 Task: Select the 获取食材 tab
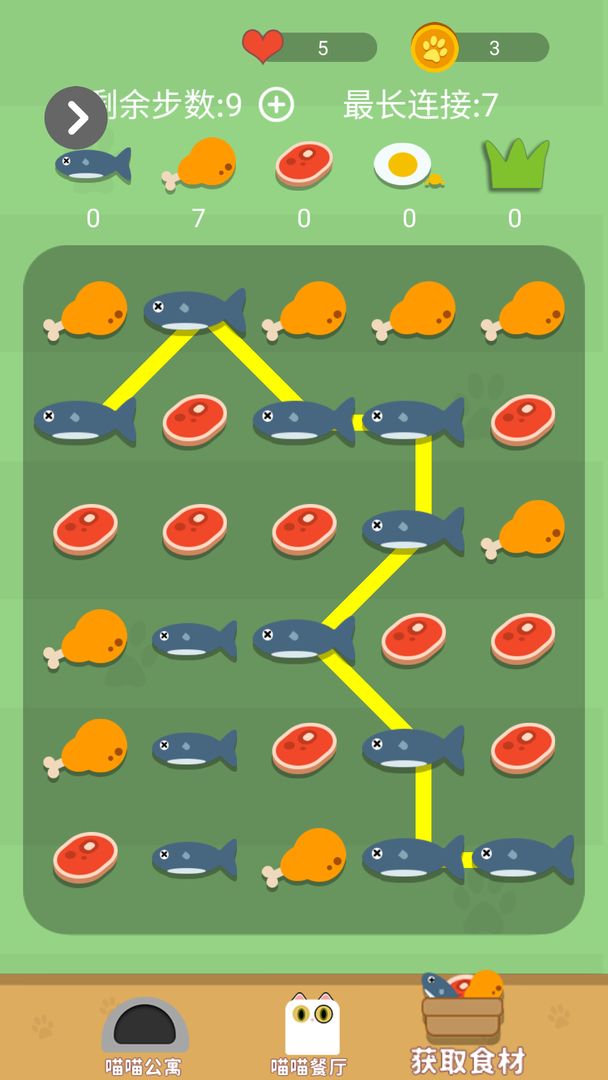click(x=465, y=1025)
